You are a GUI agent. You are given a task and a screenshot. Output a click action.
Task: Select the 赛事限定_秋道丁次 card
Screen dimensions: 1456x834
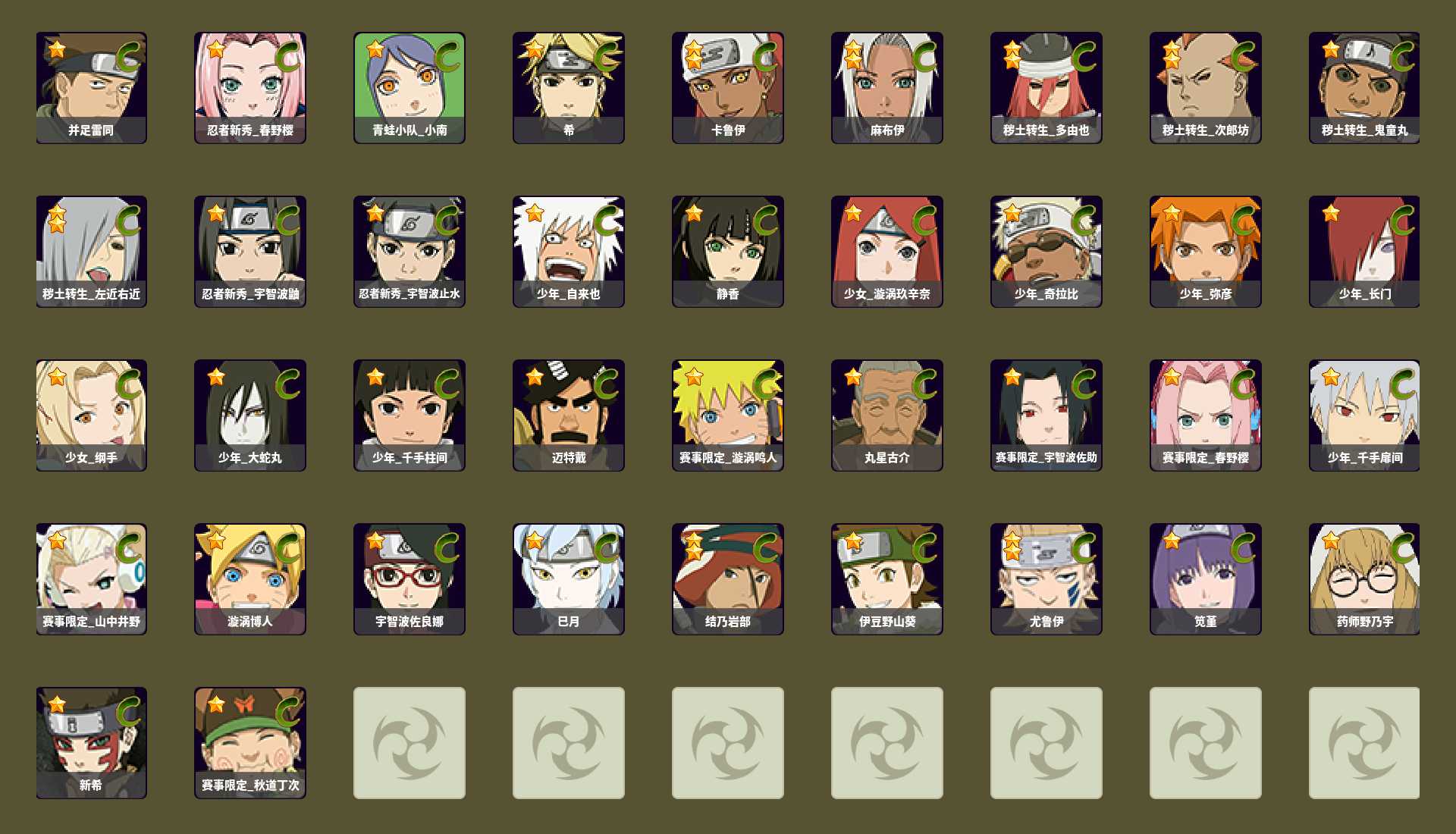point(250,742)
